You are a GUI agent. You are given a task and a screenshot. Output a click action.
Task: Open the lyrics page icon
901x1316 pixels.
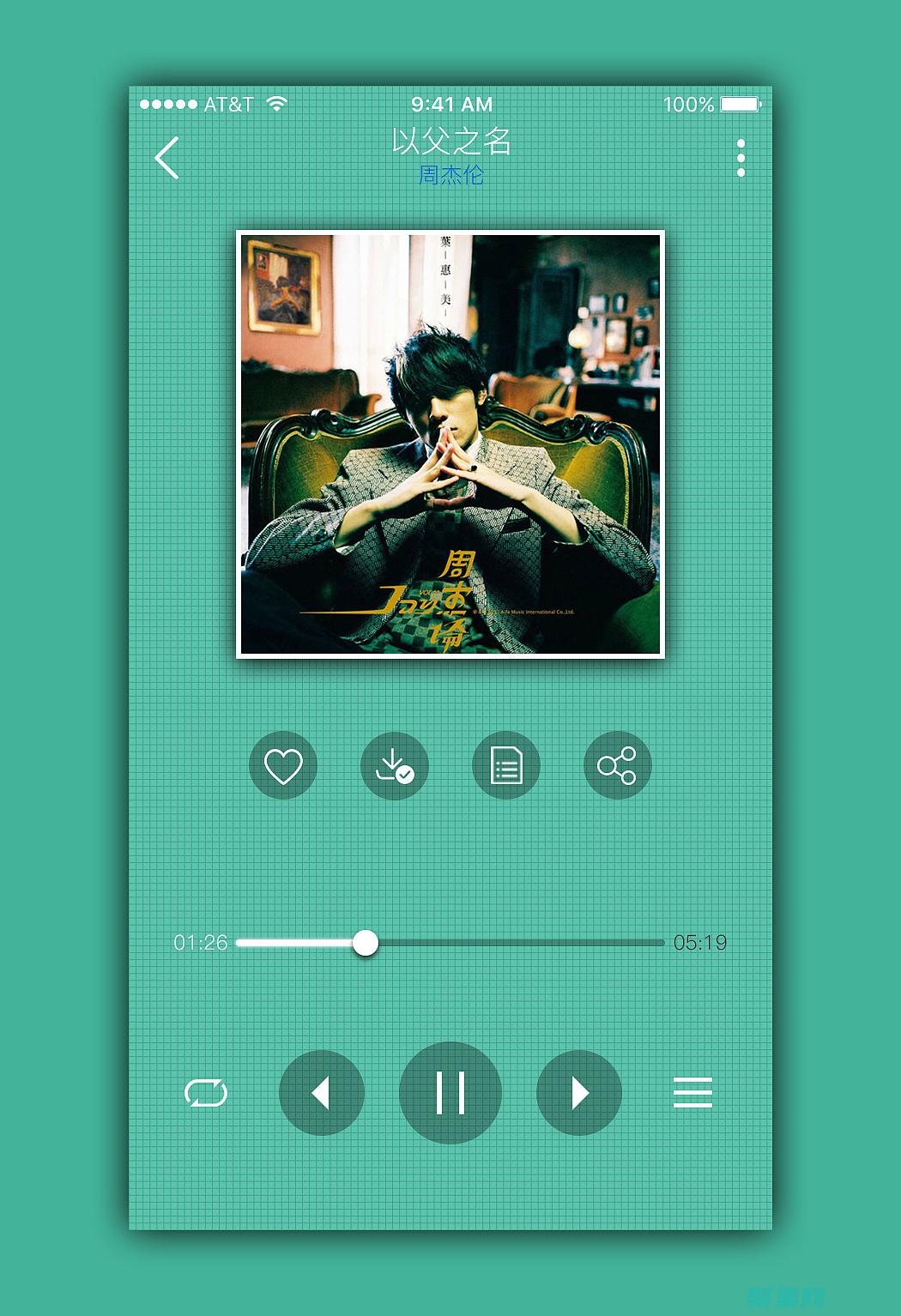(x=506, y=765)
